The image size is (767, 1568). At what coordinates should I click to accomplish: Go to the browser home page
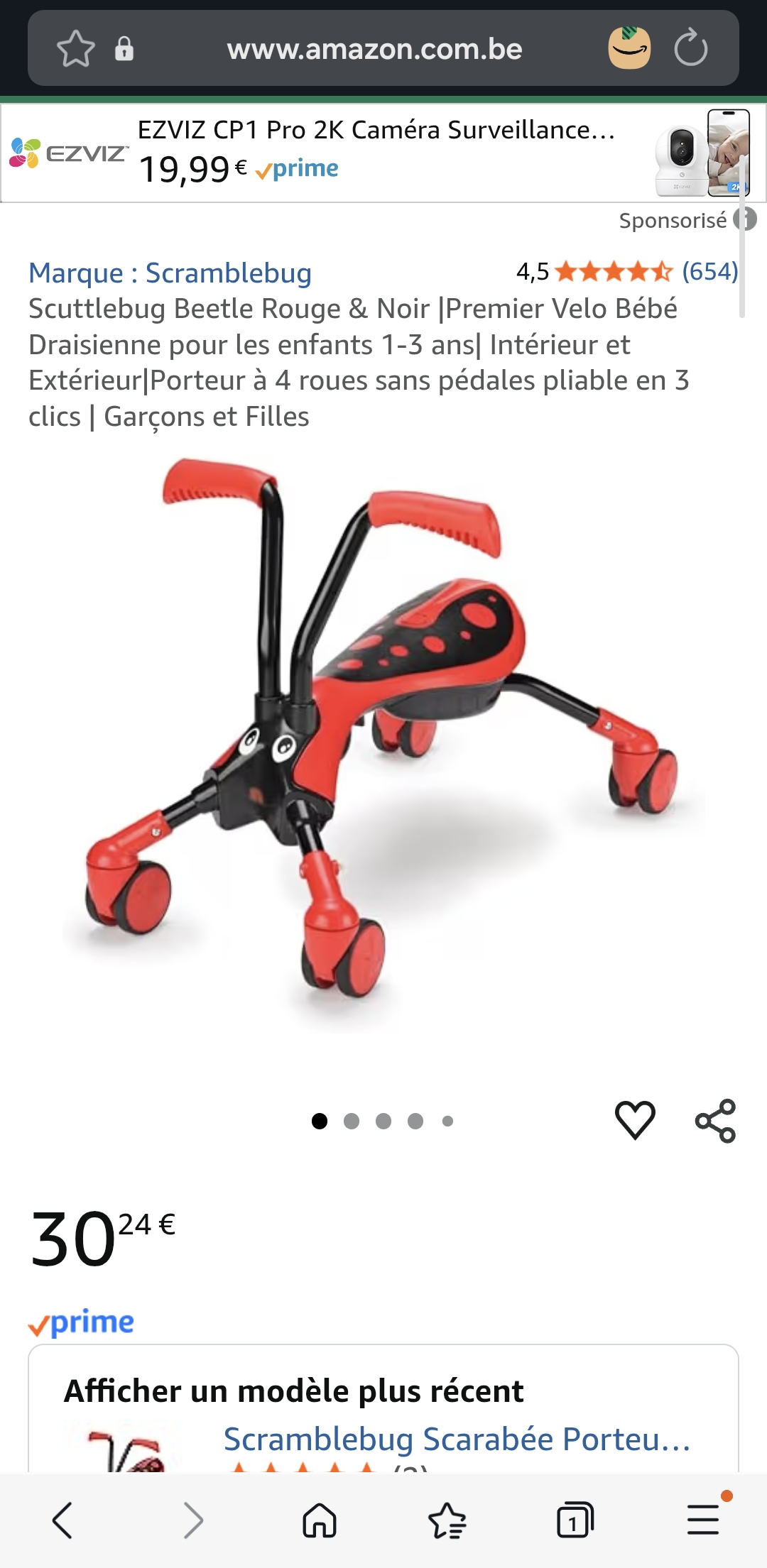point(320,1520)
